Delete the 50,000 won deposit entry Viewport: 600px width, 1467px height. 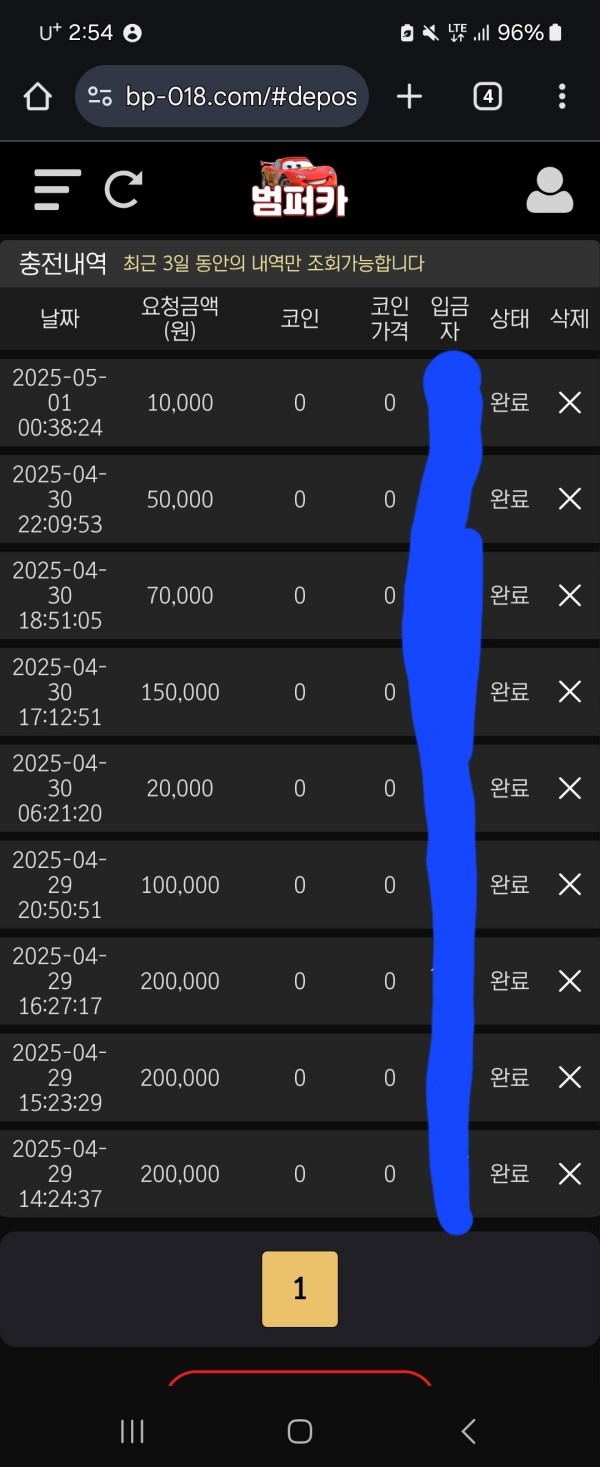569,499
